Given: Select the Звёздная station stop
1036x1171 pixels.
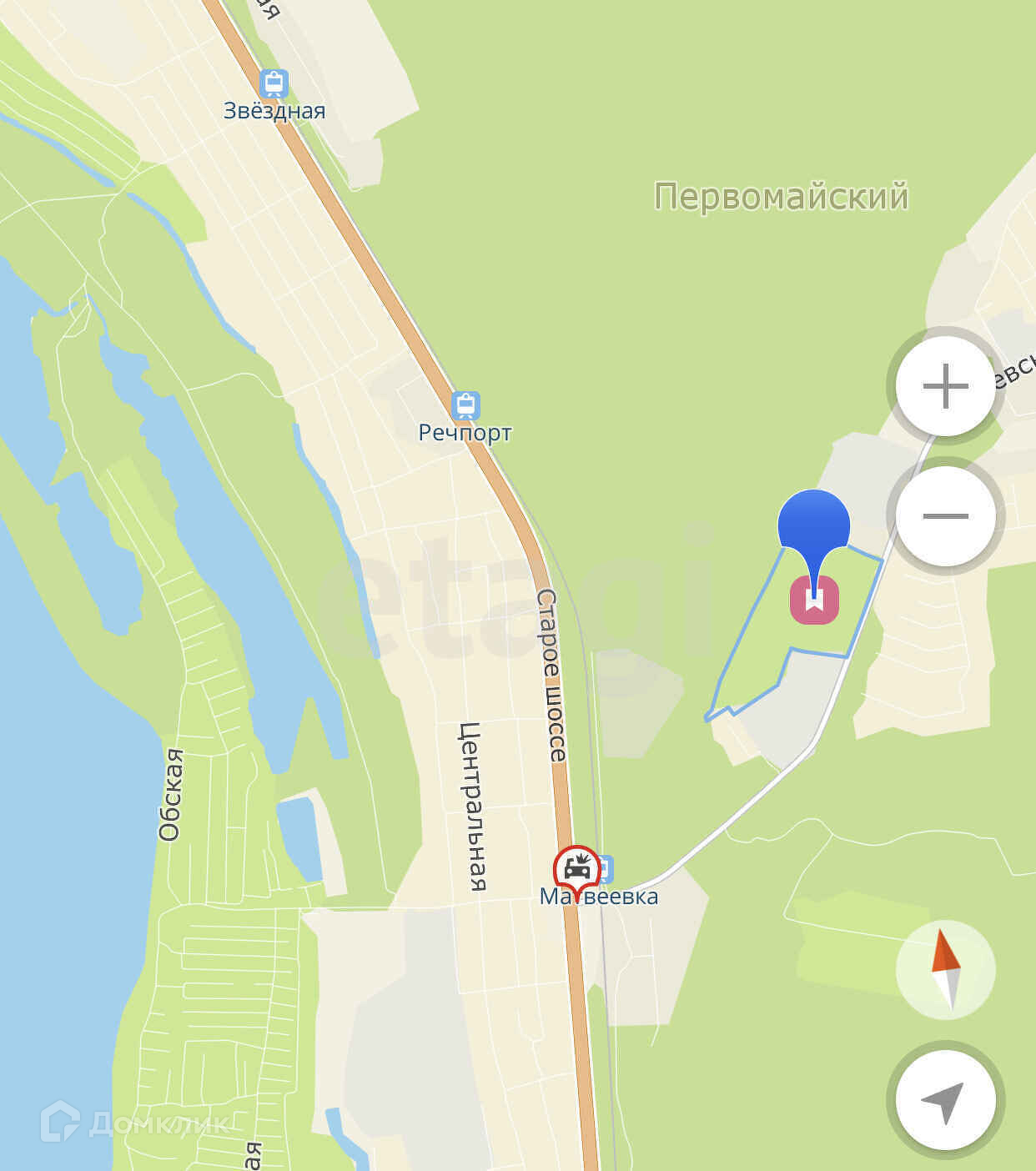Looking at the screenshot, I should tap(274, 84).
